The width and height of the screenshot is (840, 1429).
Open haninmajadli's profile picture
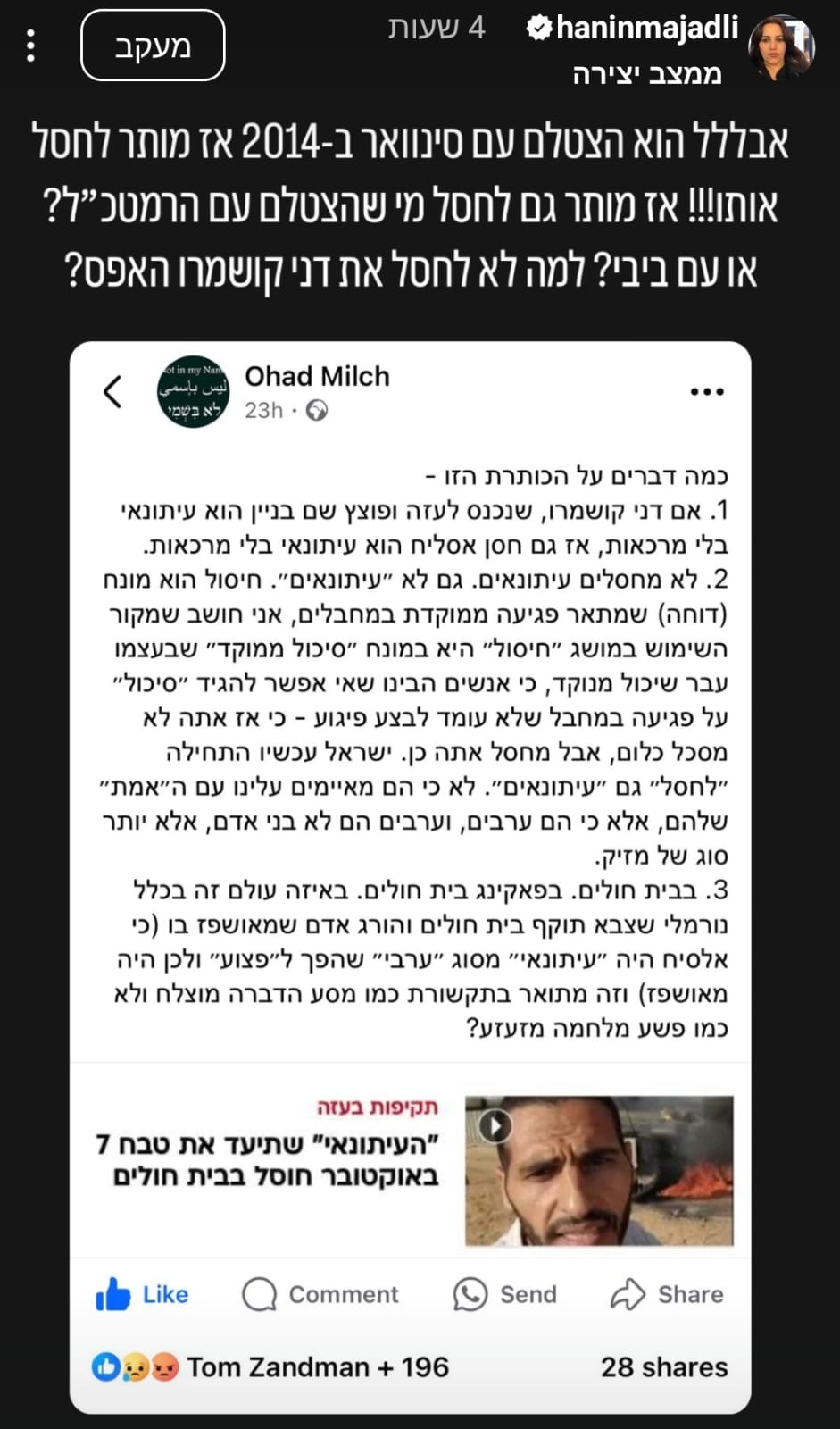click(782, 46)
